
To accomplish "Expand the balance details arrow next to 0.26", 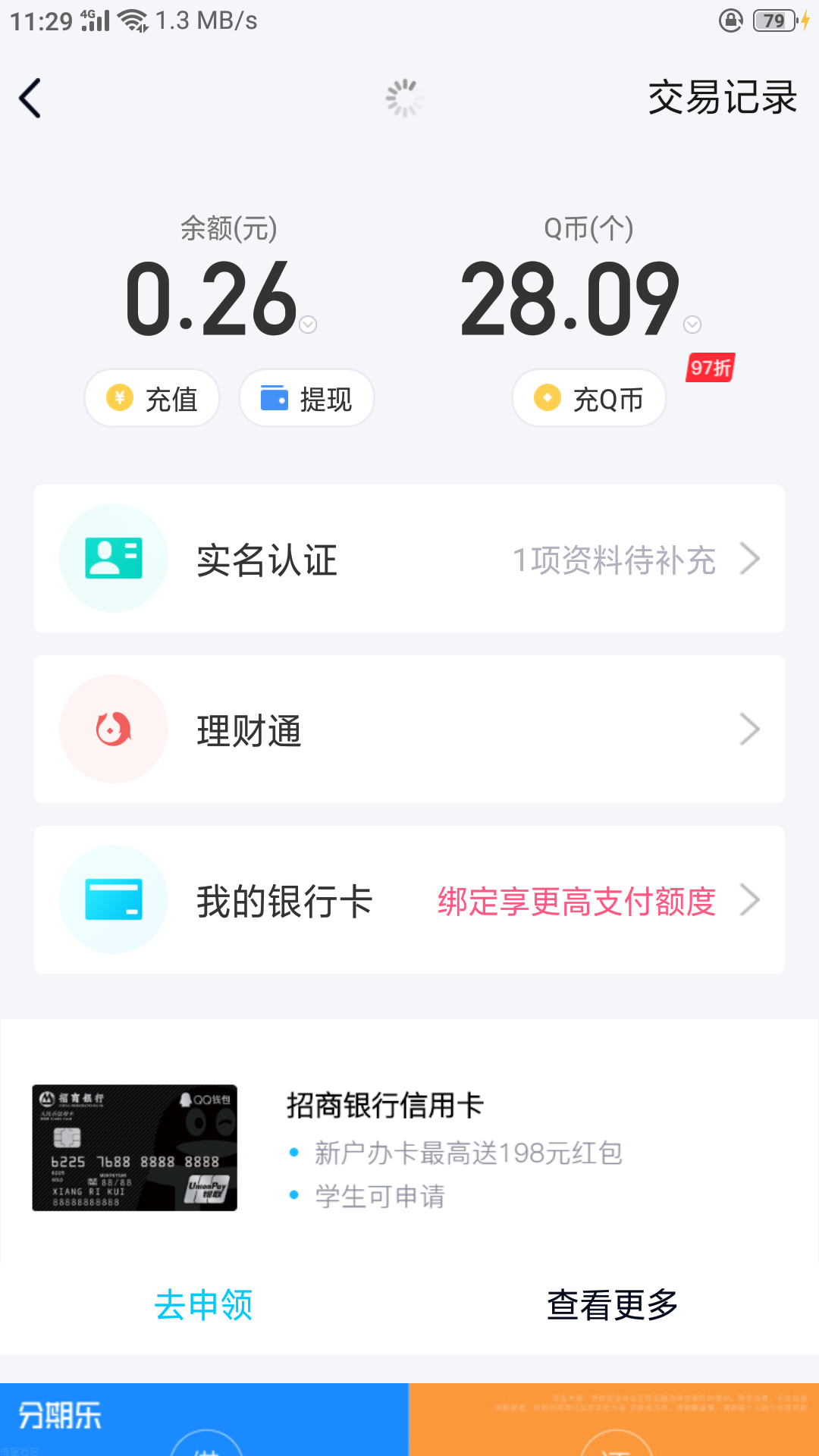I will pyautogui.click(x=308, y=325).
